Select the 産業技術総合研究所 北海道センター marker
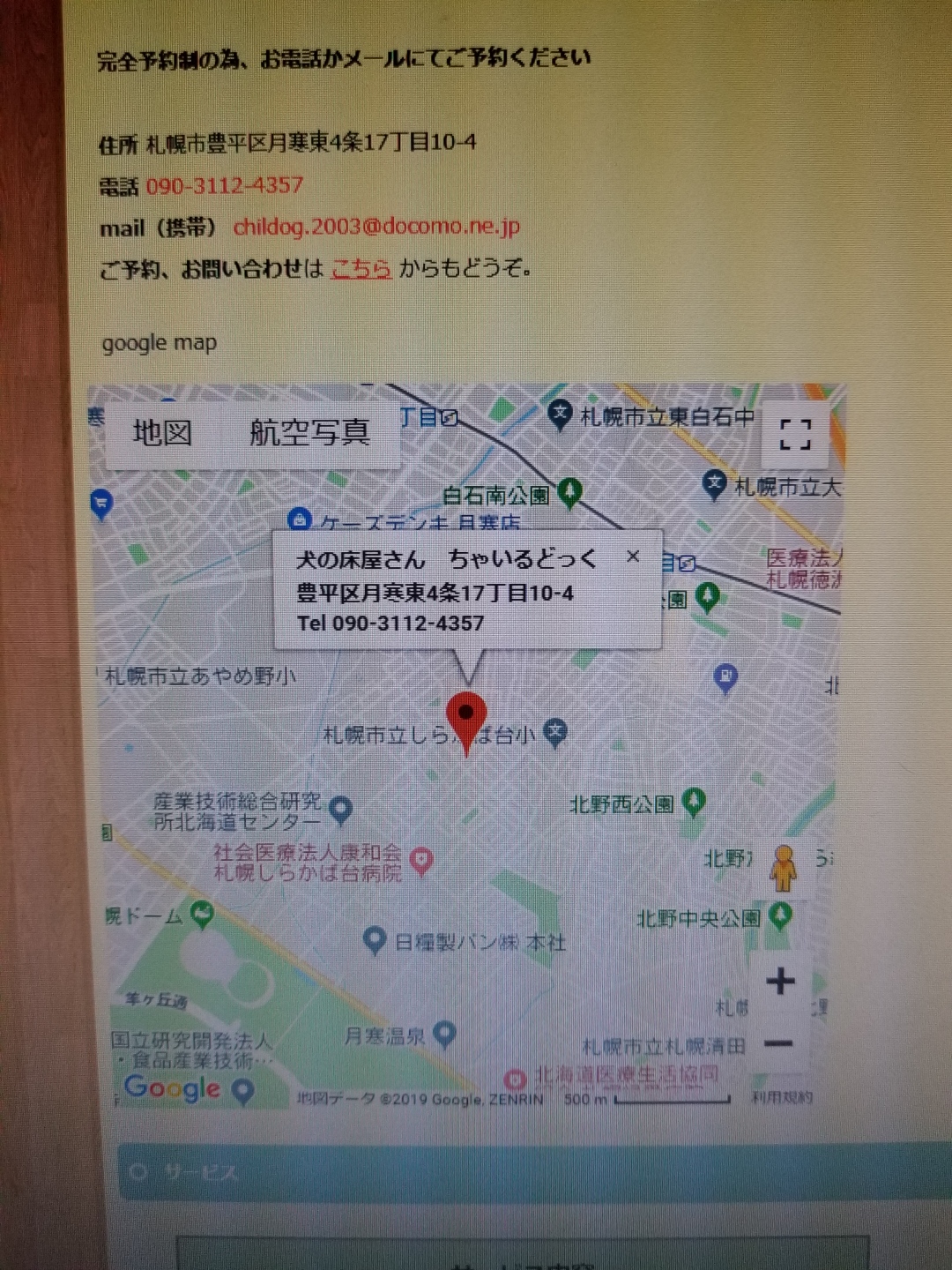Viewport: 952px width, 1270px height. (x=341, y=808)
